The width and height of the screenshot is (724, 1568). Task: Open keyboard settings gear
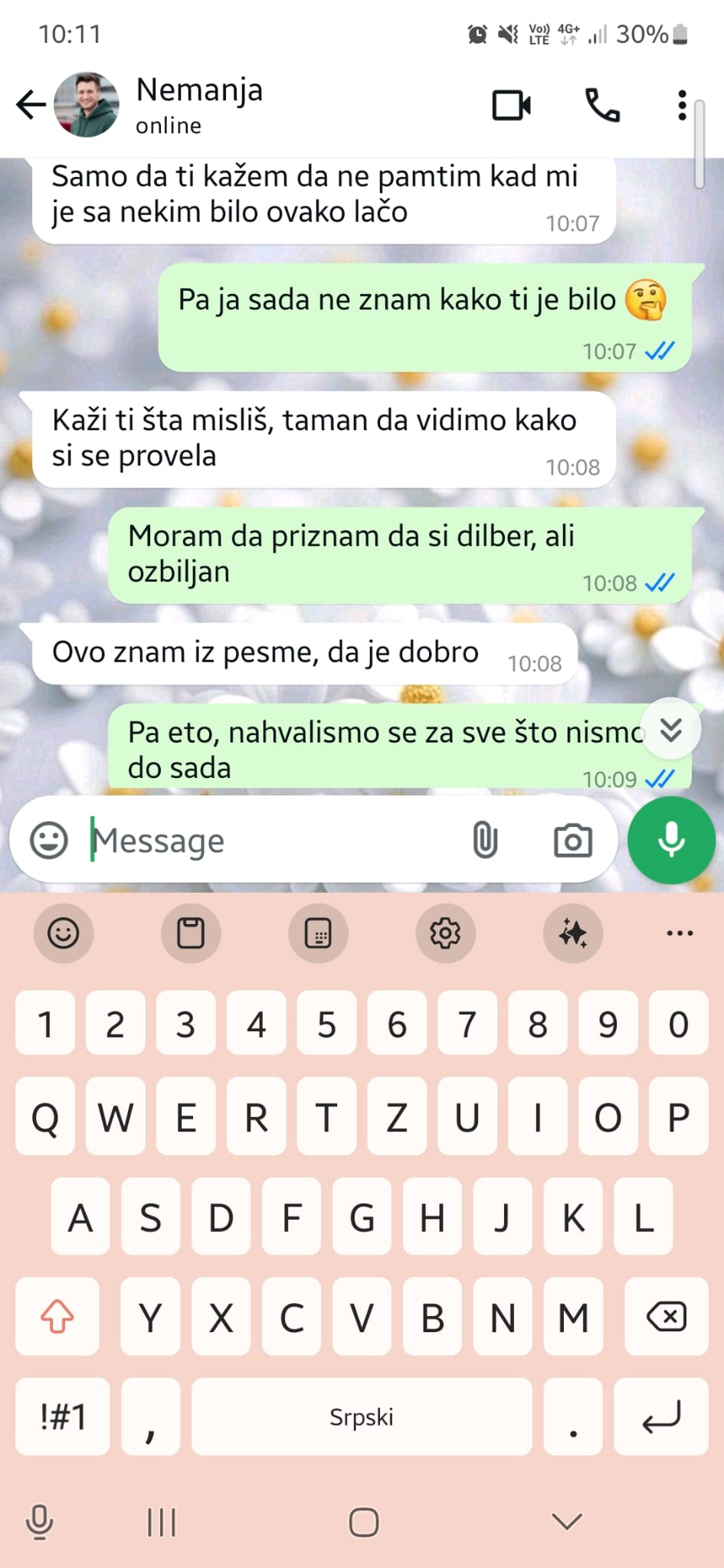[445, 933]
